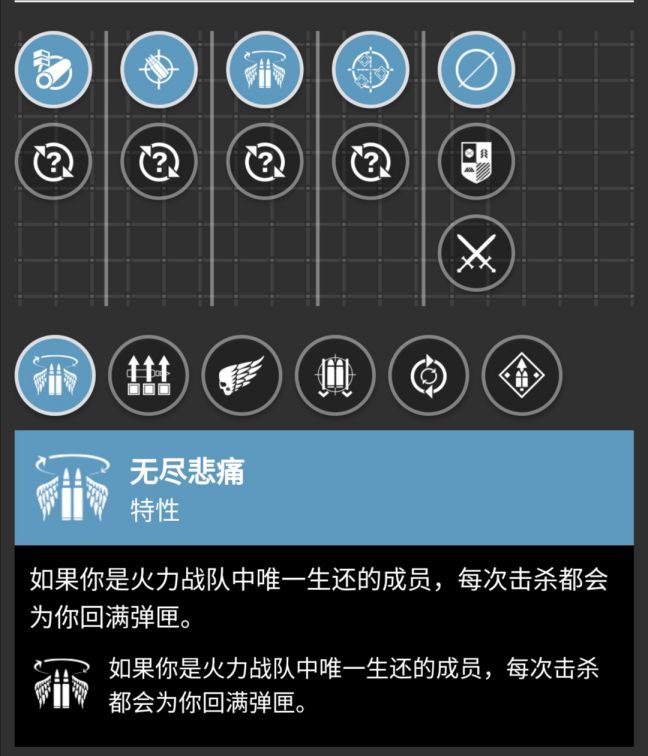Select the empty slashed-circle socket

tap(477, 71)
